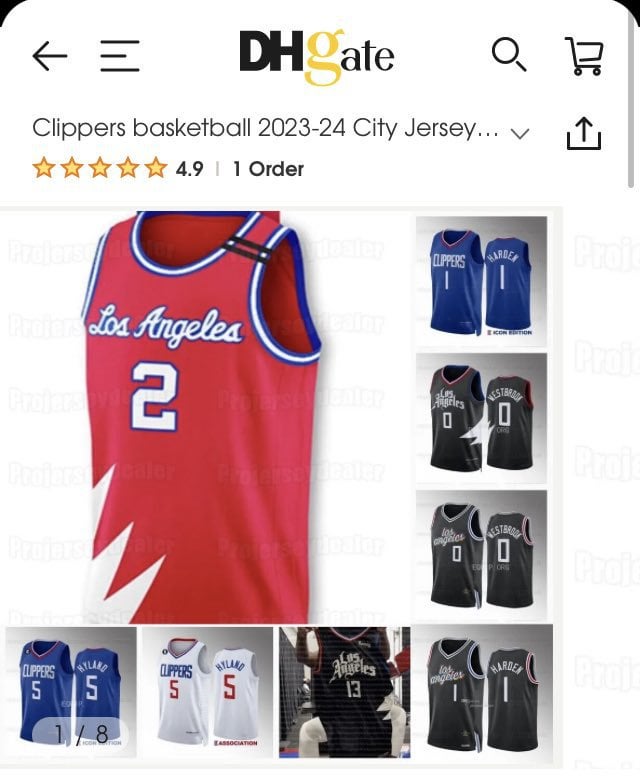View the shopping cart
This screenshot has width=640, height=782.
point(584,55)
